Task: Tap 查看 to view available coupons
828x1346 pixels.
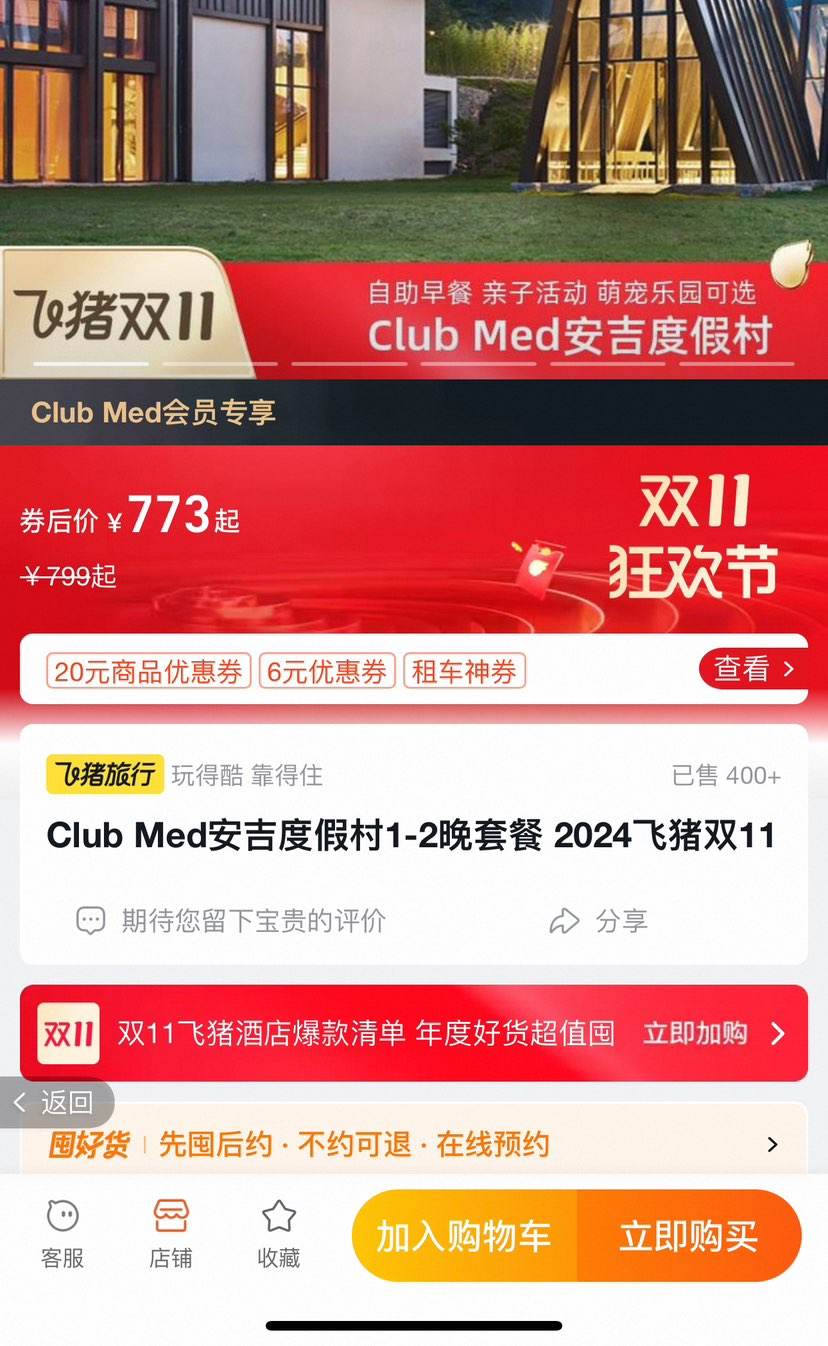Action: [x=752, y=669]
